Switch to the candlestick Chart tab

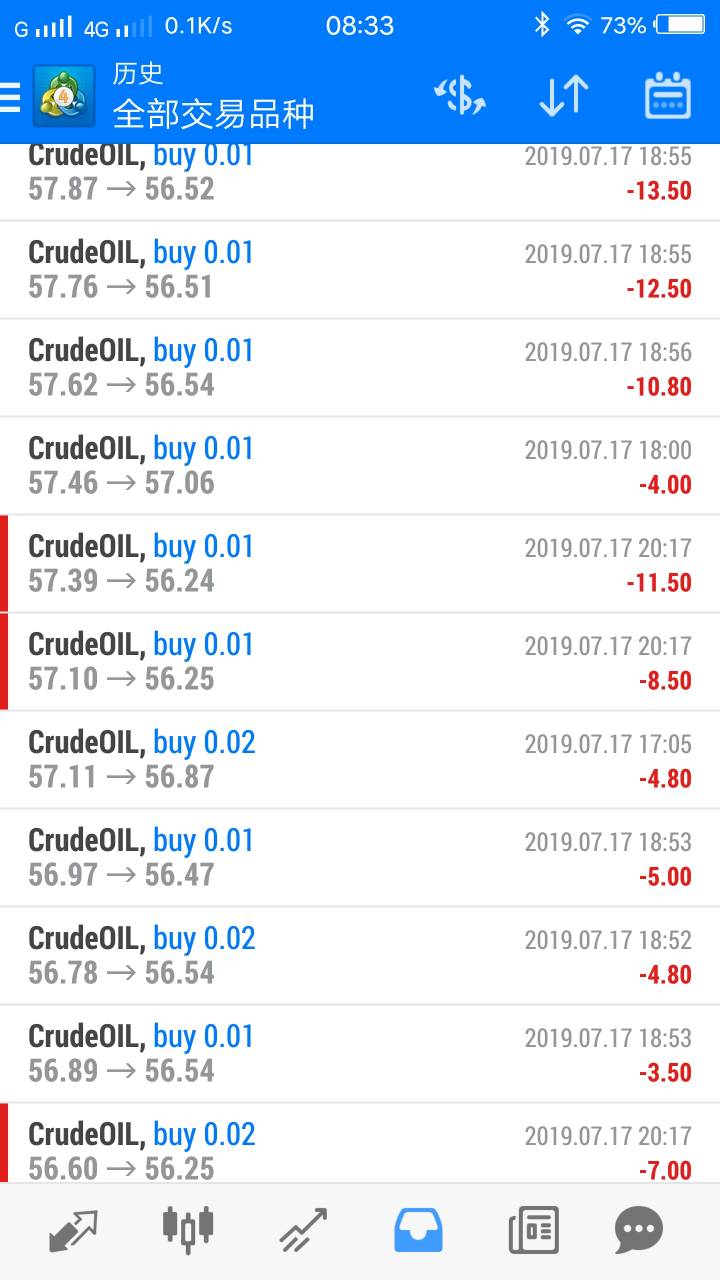point(188,1229)
